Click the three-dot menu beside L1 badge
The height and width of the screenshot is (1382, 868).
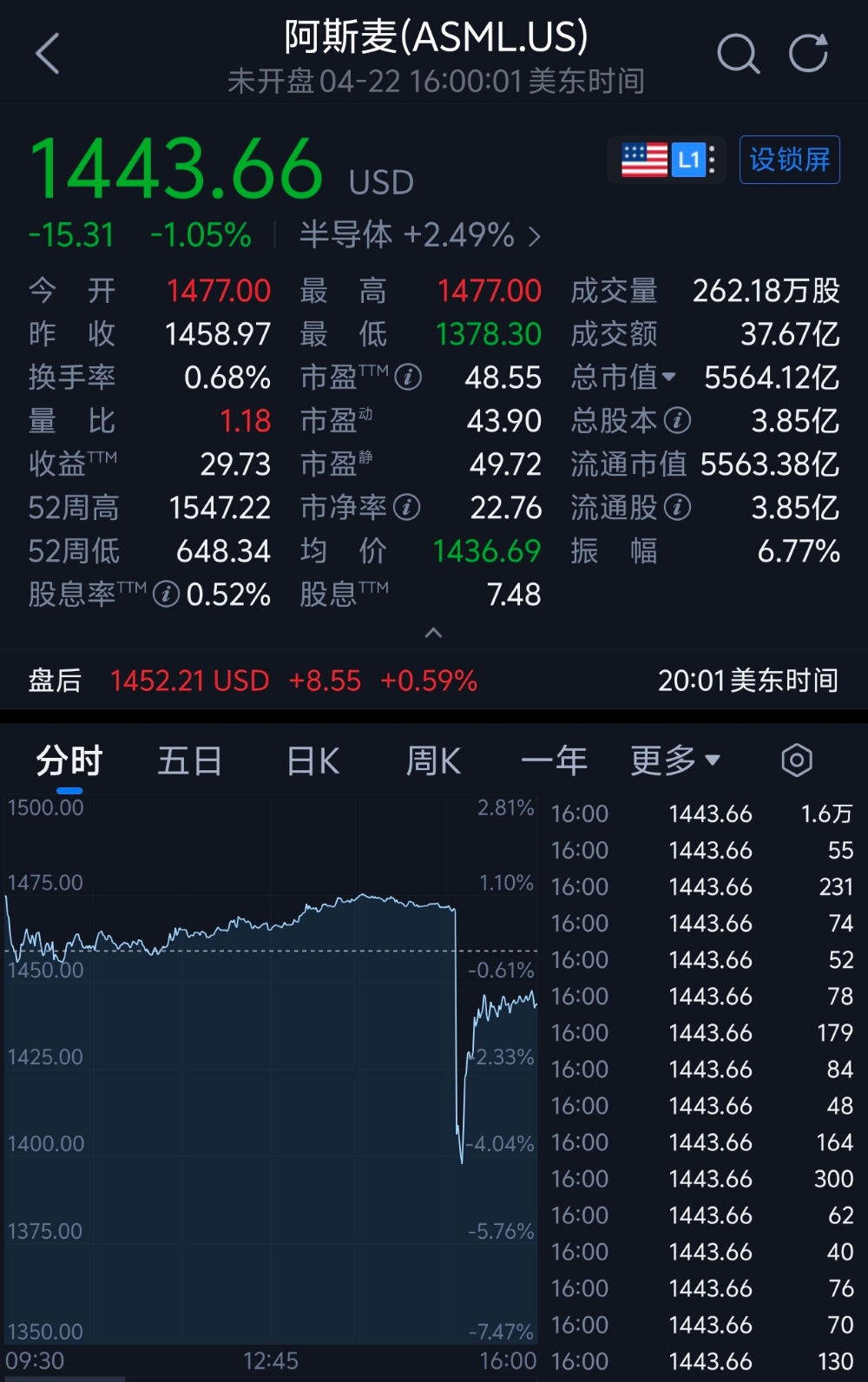point(713,159)
